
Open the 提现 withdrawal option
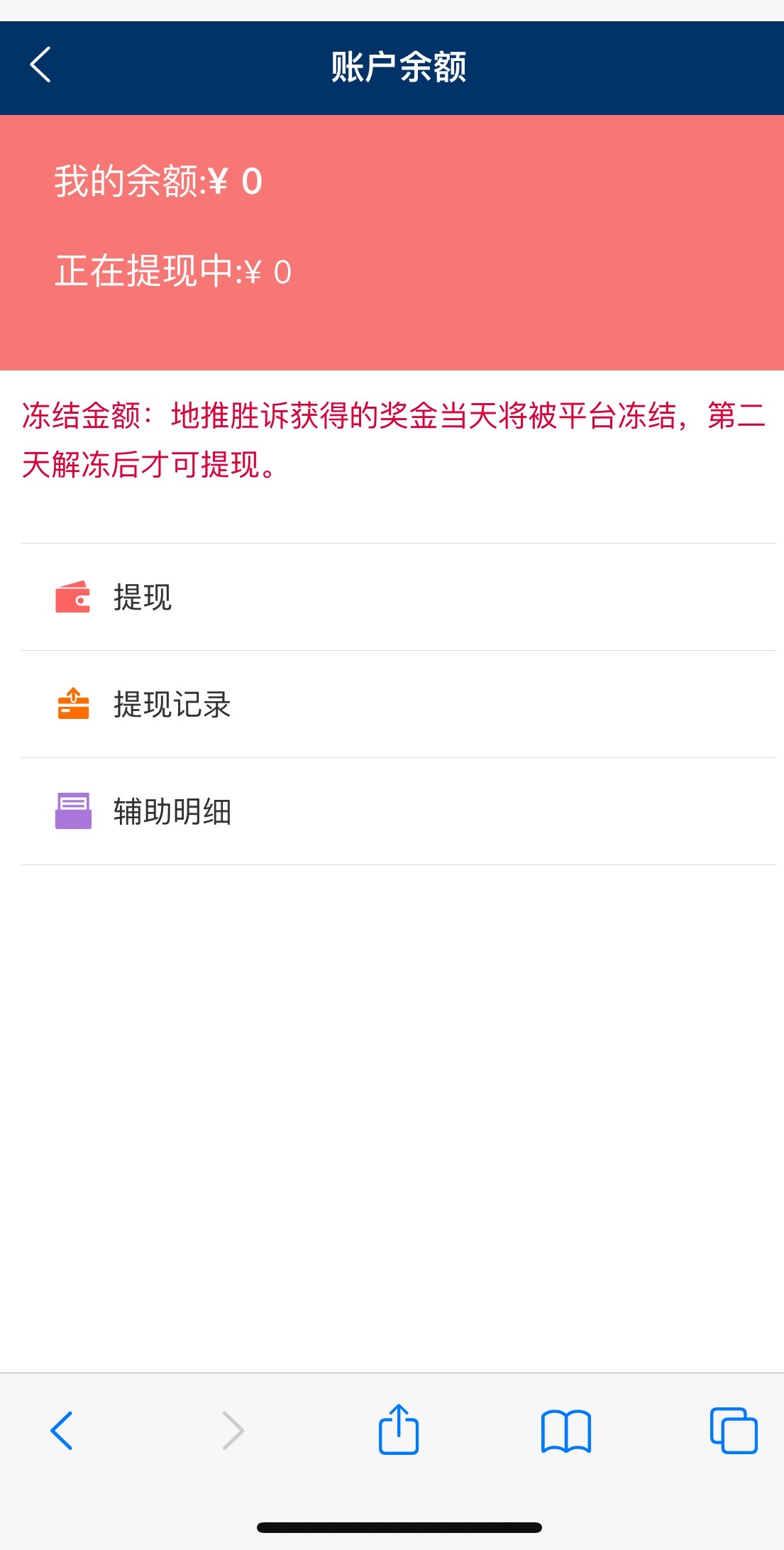(399, 597)
